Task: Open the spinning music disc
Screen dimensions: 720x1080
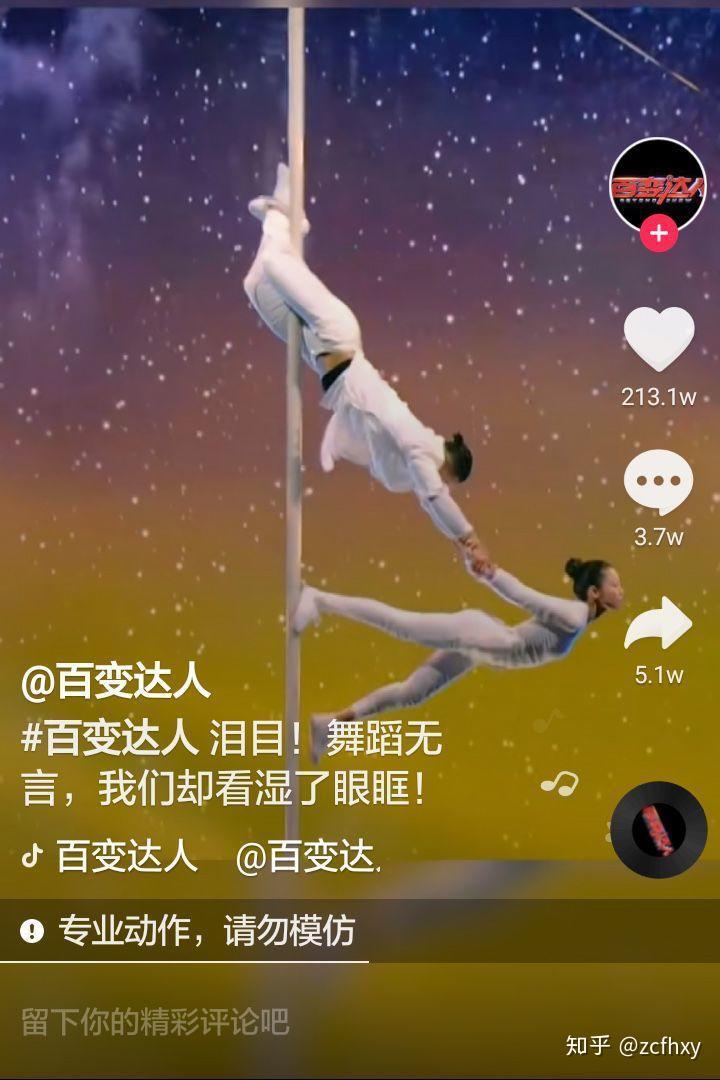Action: (659, 829)
